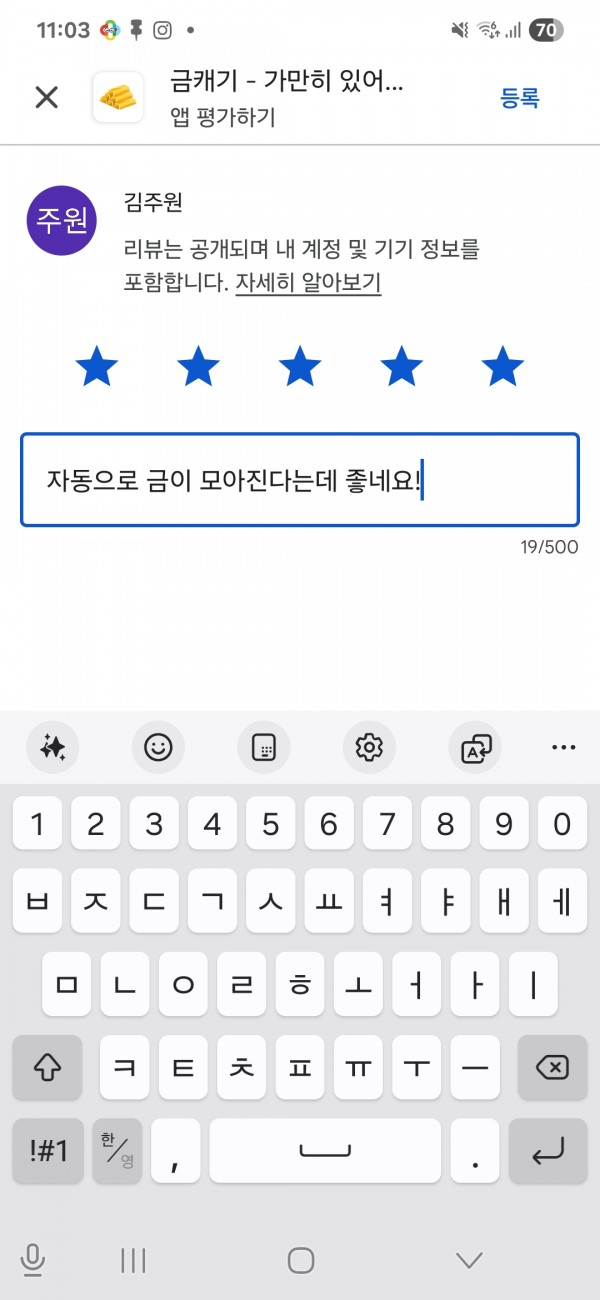Rate five stars with the last star

tap(502, 367)
